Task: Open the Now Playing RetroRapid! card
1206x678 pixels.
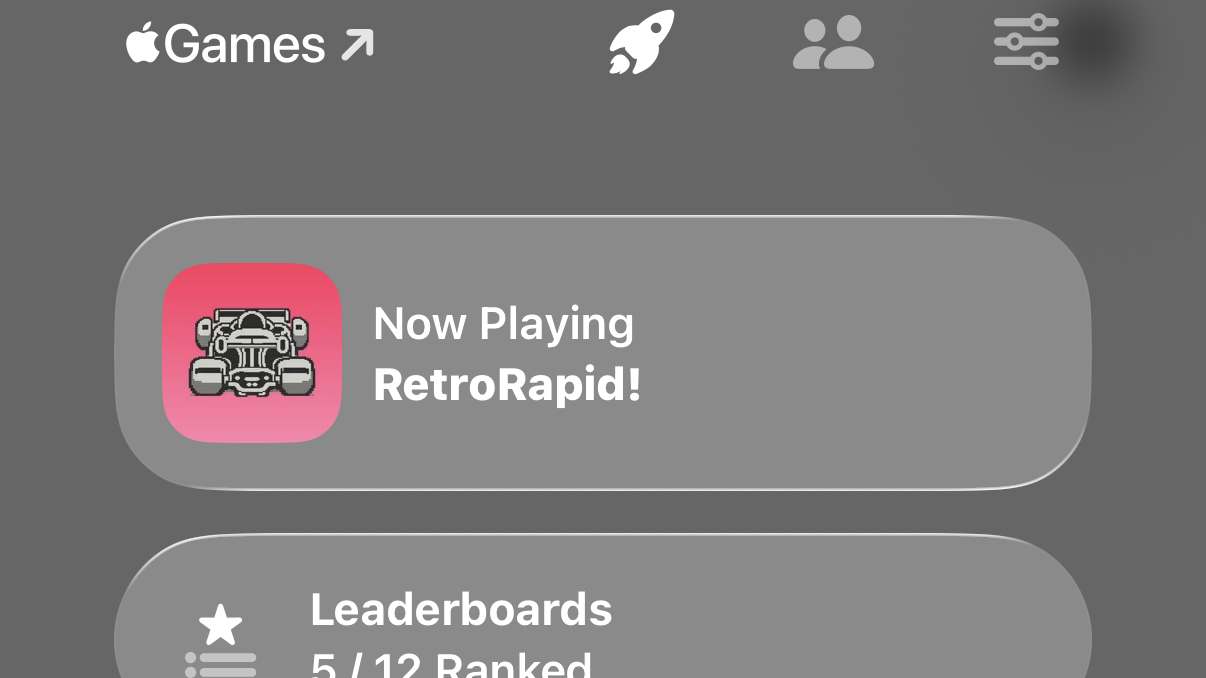Action: coord(602,353)
